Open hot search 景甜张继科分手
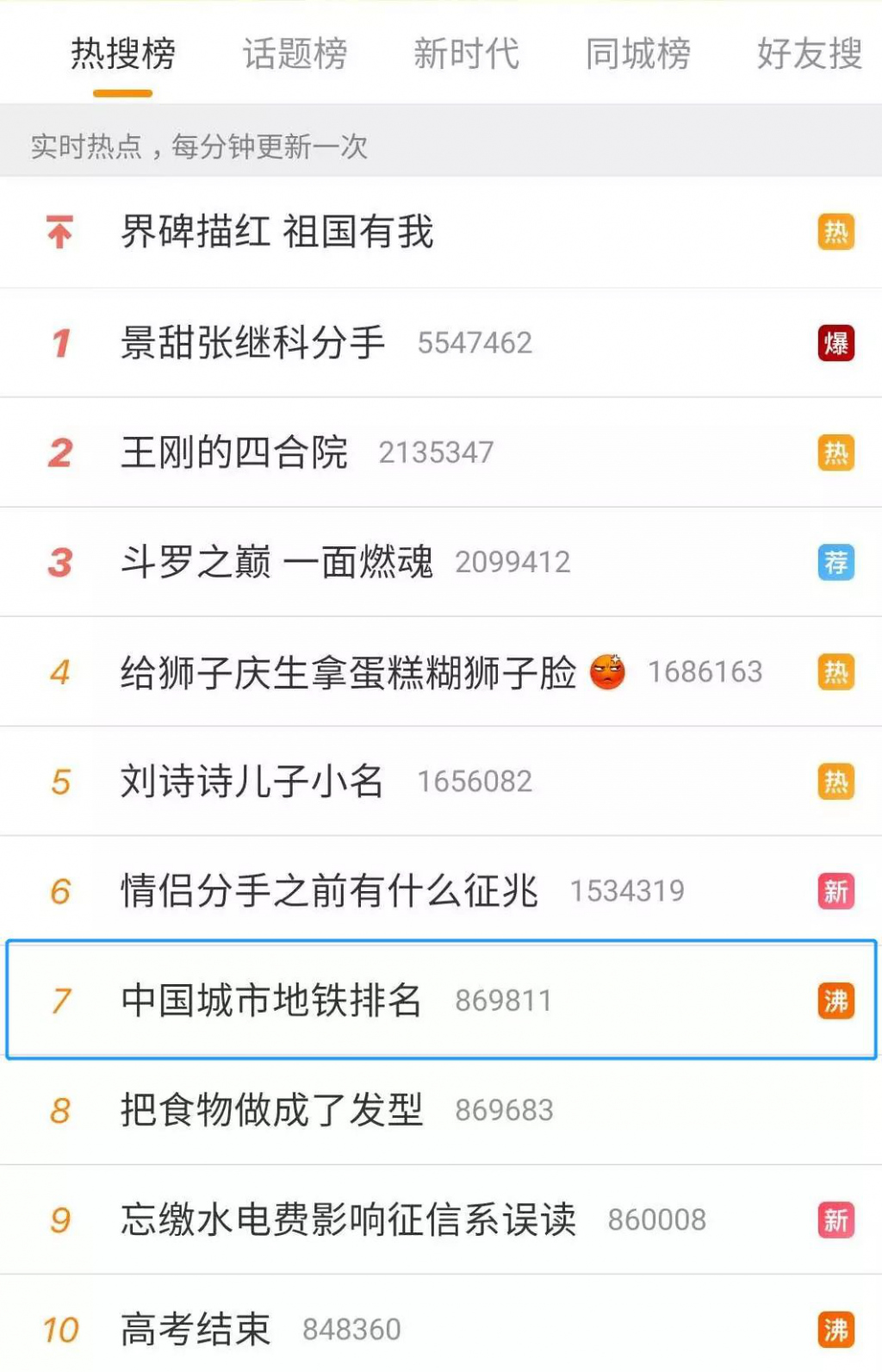This screenshot has width=882, height=1372. pos(253,343)
